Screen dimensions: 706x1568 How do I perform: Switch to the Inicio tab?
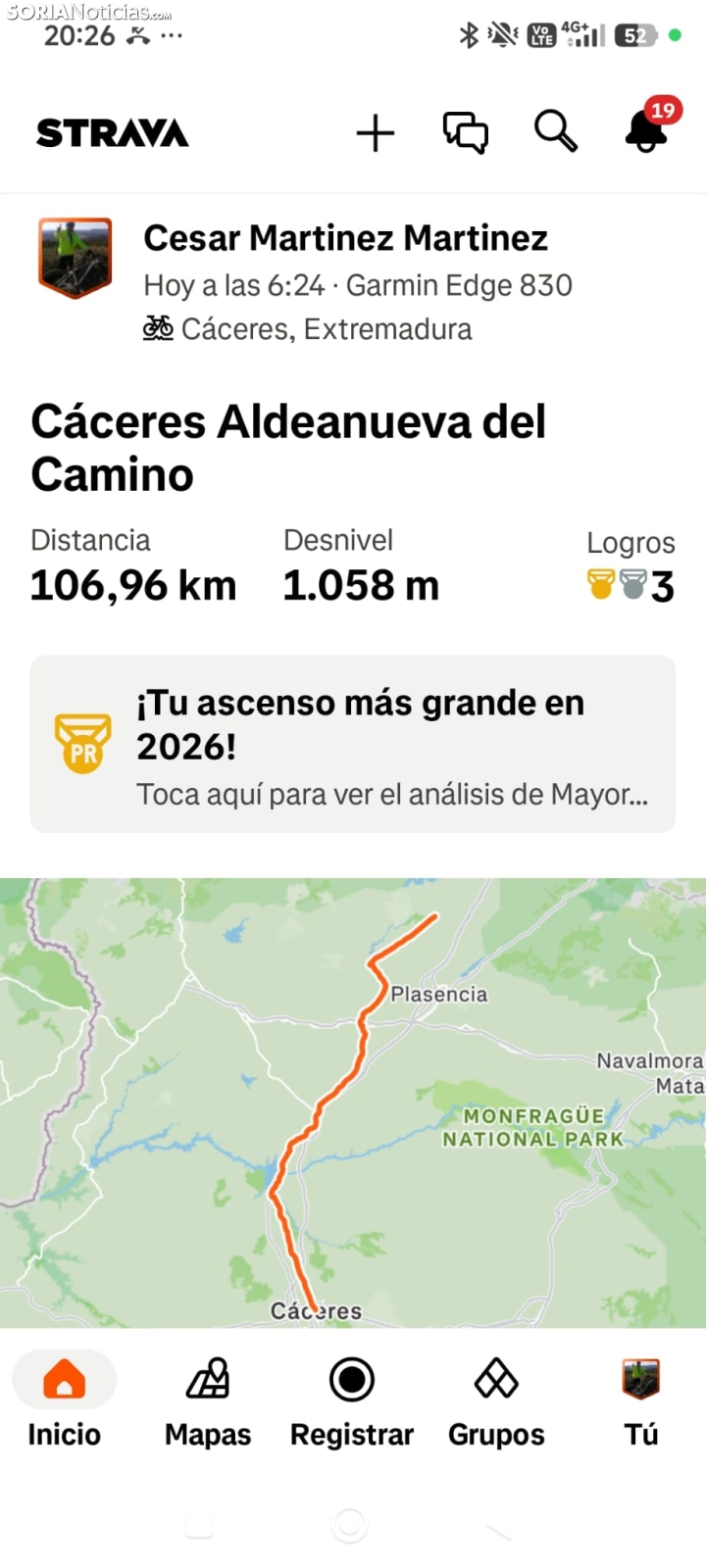[x=65, y=1401]
